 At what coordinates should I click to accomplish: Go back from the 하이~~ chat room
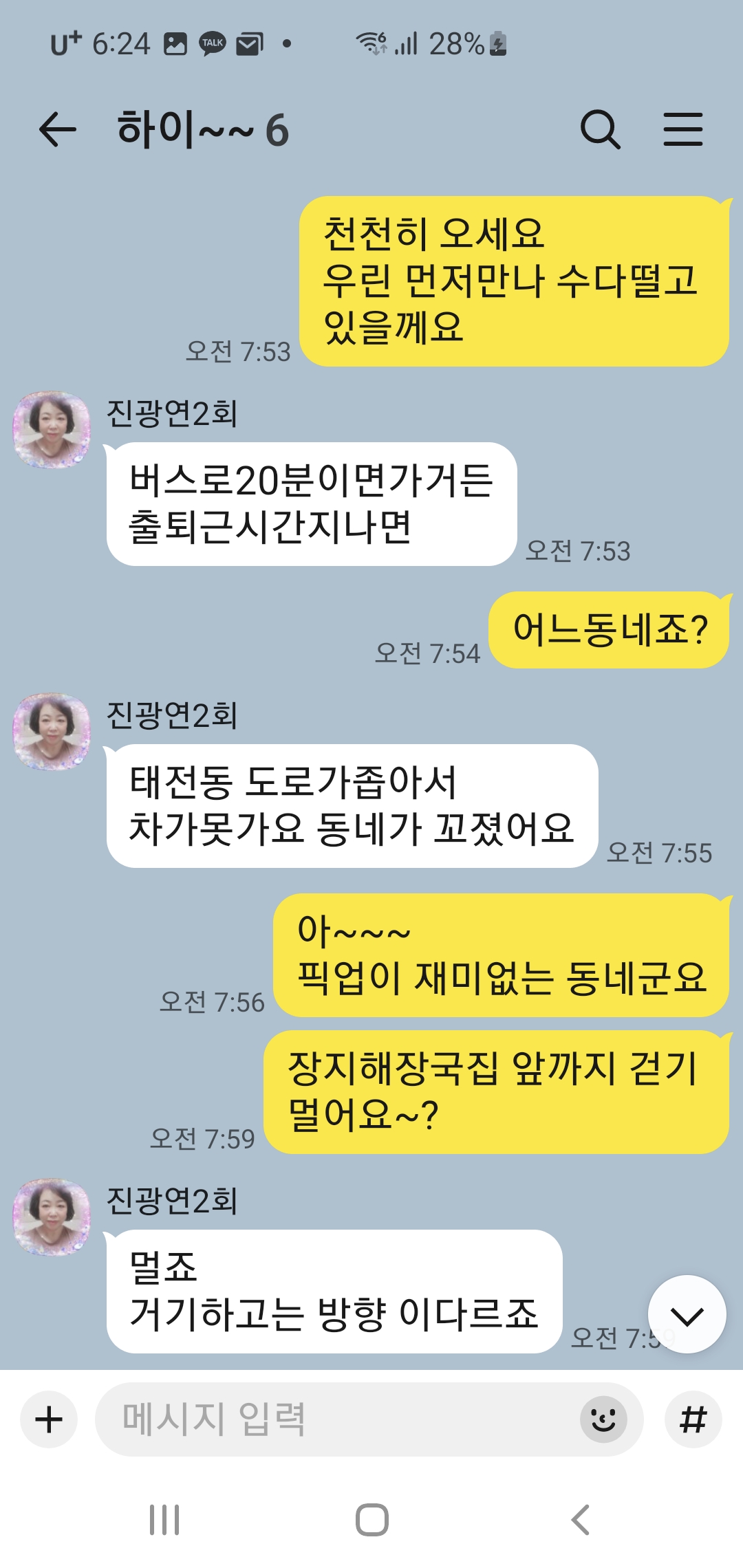click(x=57, y=130)
